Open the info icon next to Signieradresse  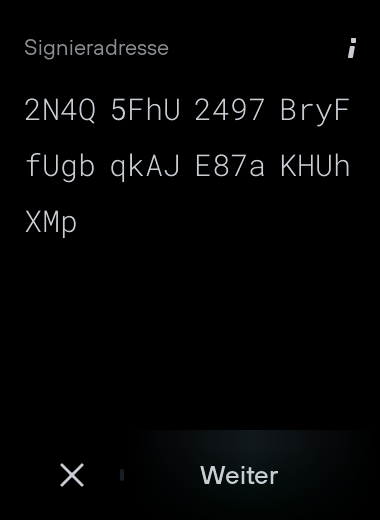click(x=352, y=48)
